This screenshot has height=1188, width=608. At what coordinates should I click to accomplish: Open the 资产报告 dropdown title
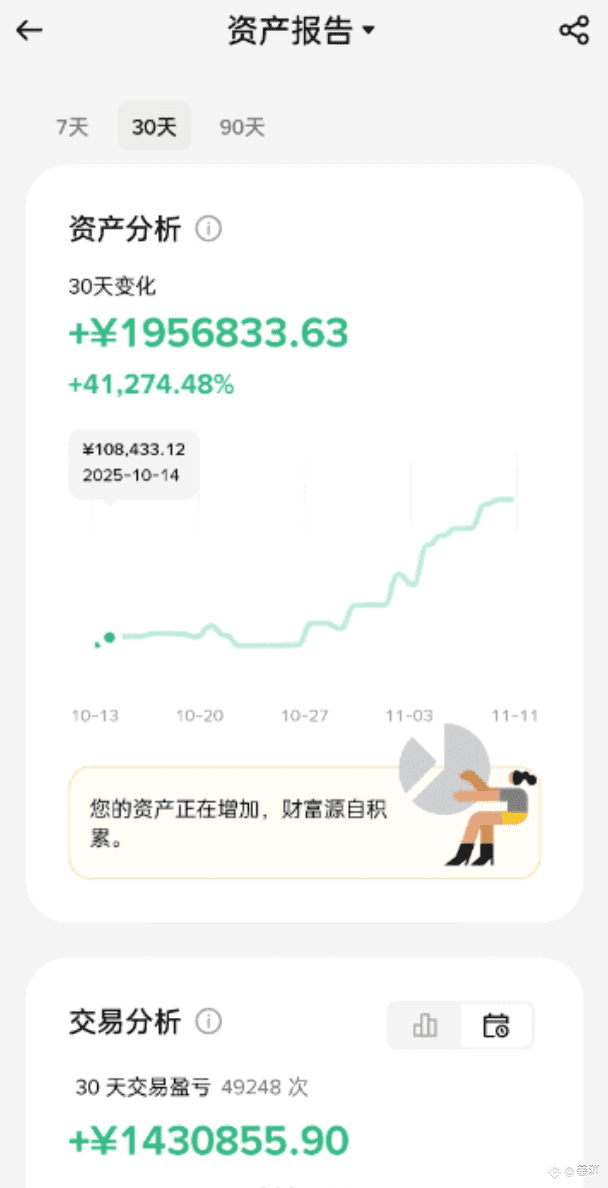point(301,31)
